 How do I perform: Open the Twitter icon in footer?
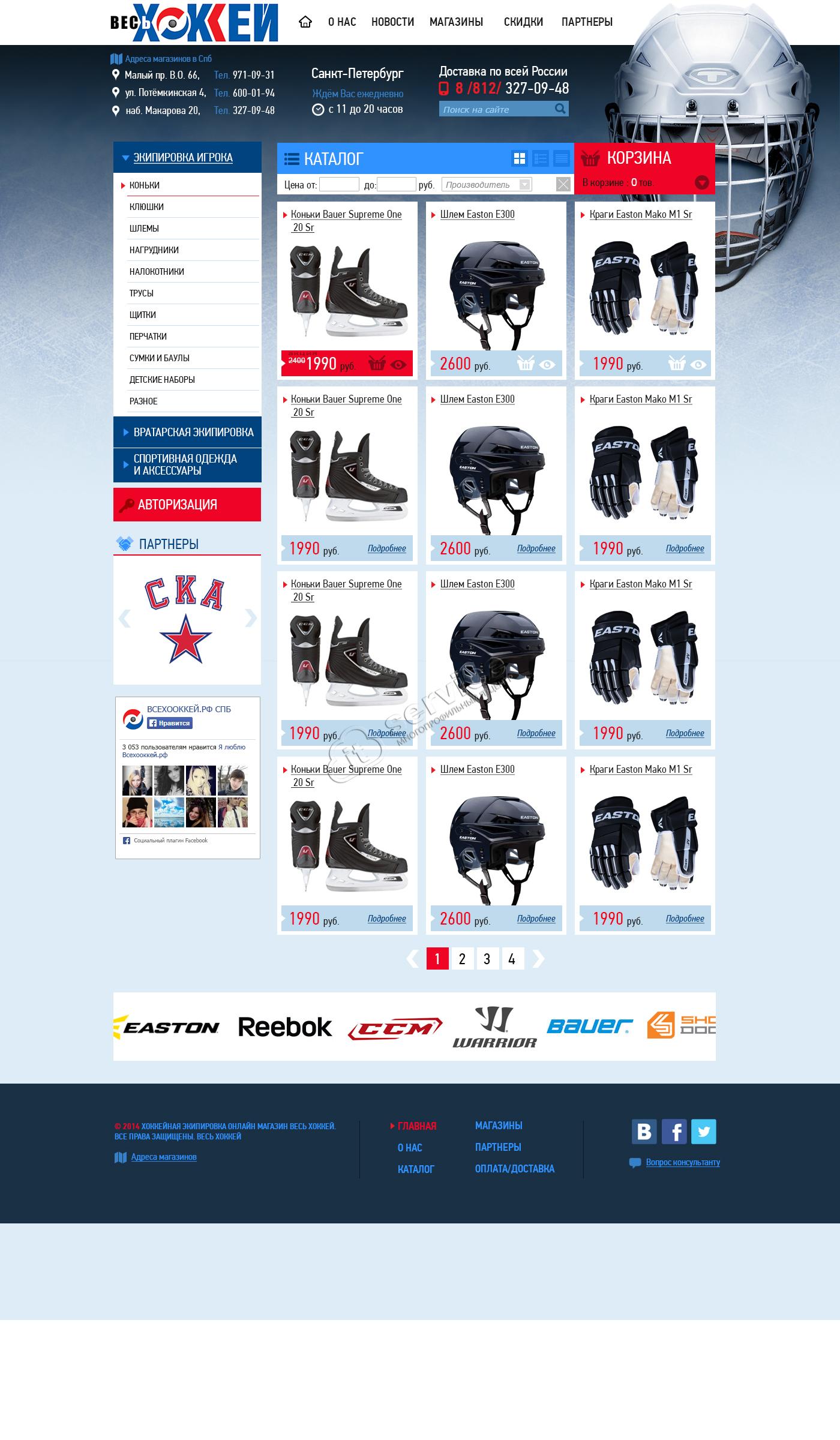[704, 1132]
